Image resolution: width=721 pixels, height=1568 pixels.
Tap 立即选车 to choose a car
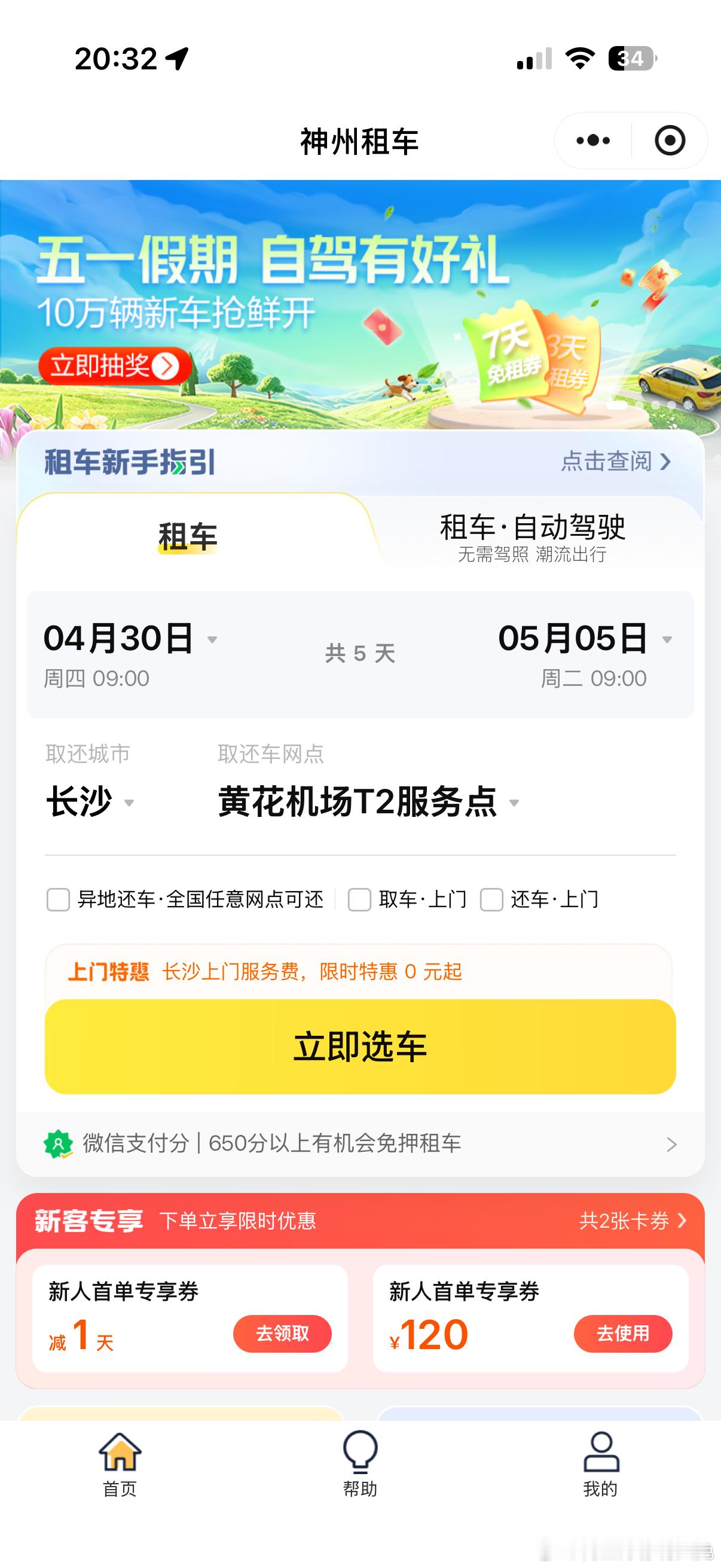tap(360, 1047)
